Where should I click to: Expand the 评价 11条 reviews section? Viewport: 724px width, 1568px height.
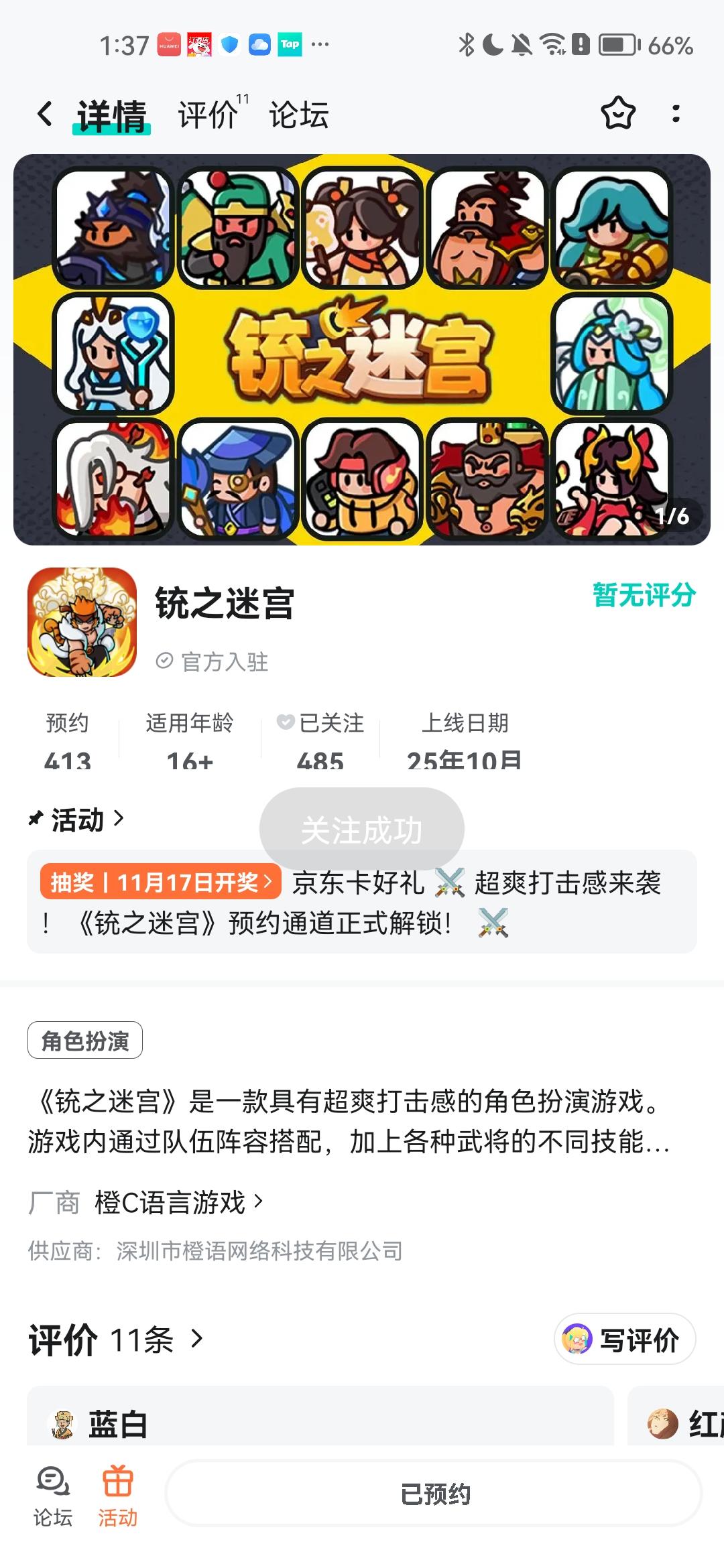click(x=114, y=1339)
